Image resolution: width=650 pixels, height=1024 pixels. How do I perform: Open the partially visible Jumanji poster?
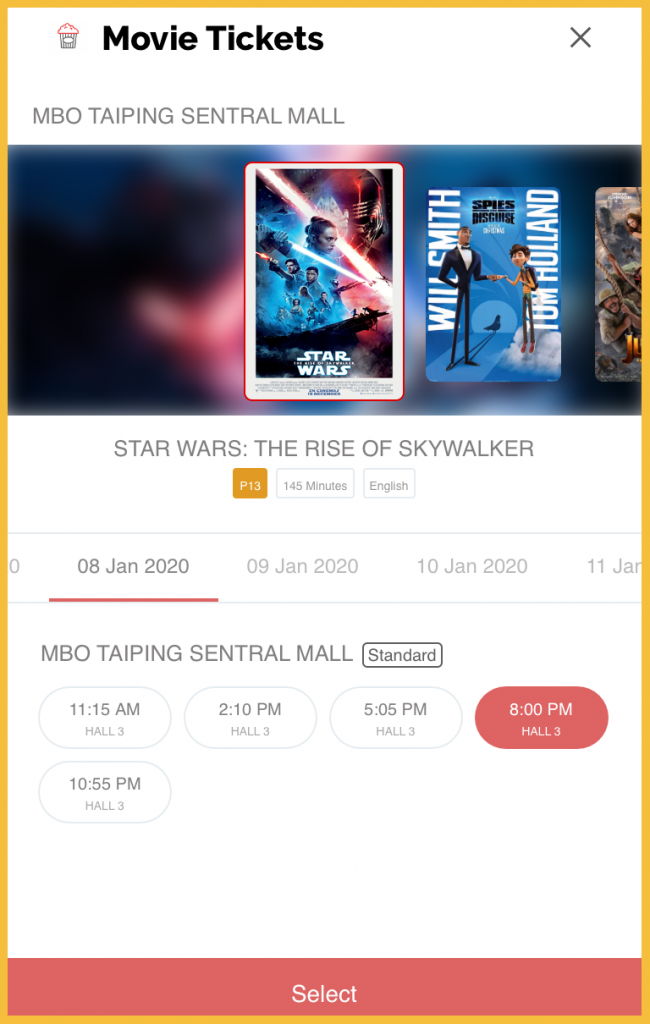tap(619, 285)
